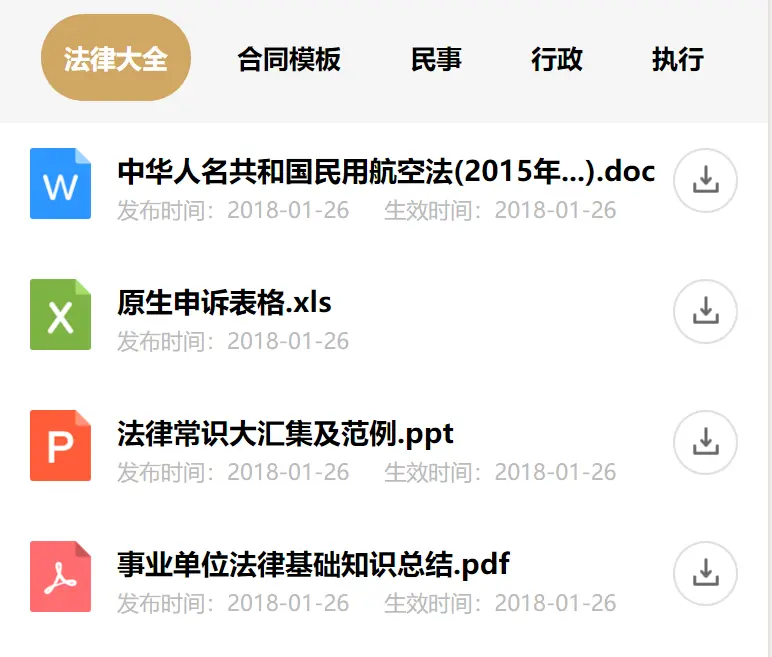The width and height of the screenshot is (772, 657).
Task: Switch to the 合同模板 tab
Action: [x=289, y=59]
